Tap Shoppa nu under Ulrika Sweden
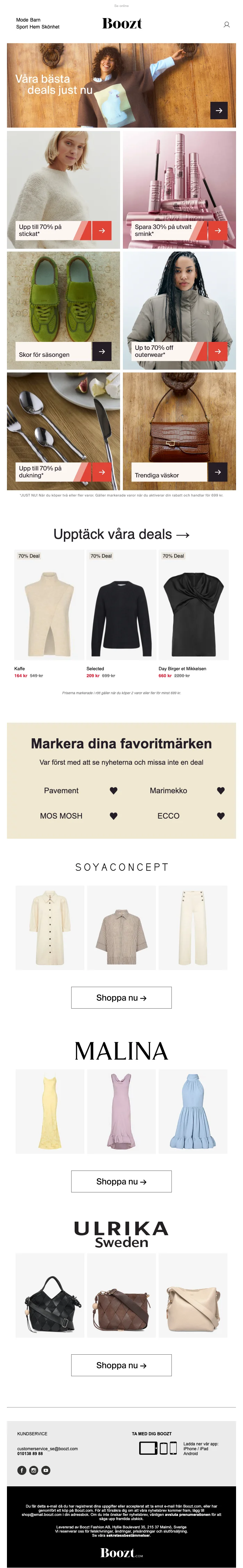The width and height of the screenshot is (243, 1568). pyautogui.click(x=121, y=1365)
